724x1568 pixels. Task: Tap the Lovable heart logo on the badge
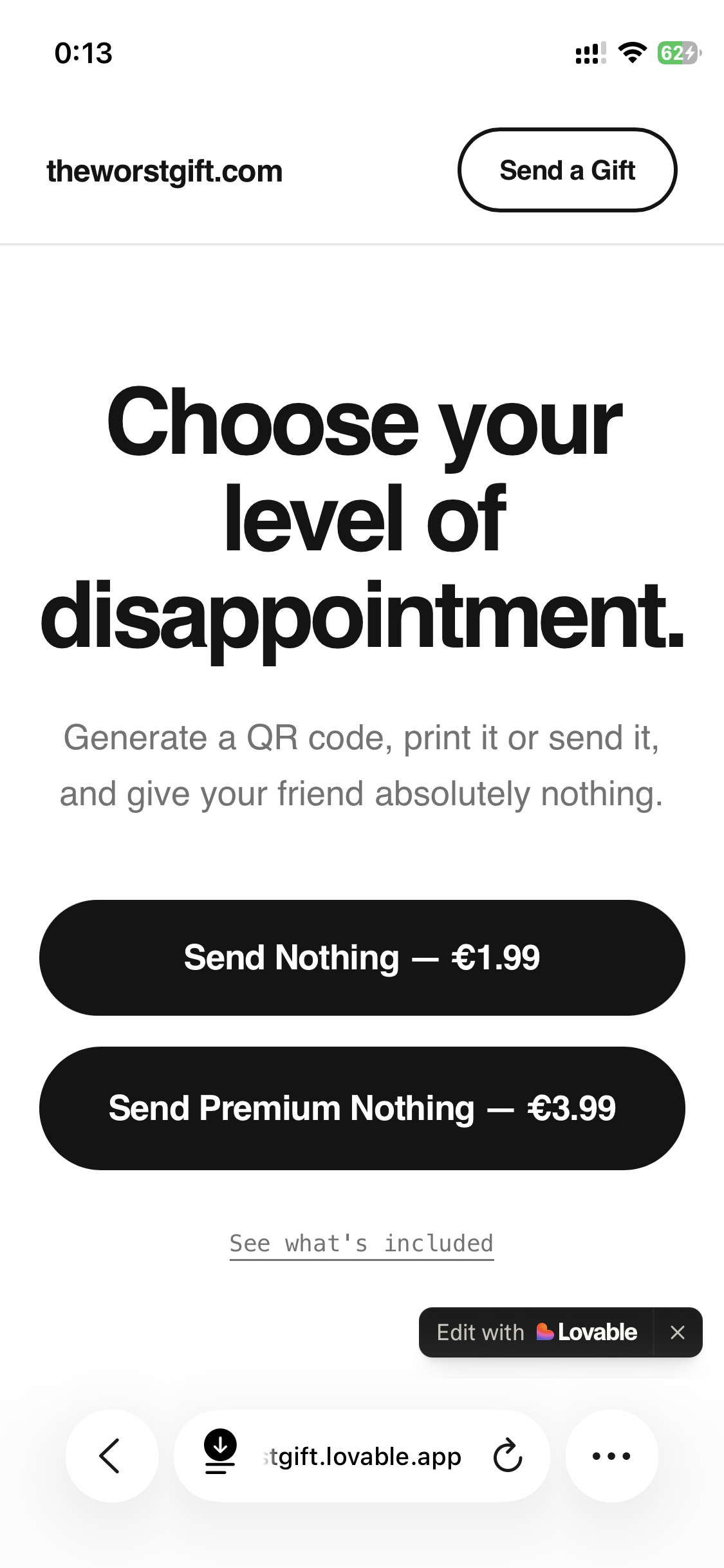click(x=546, y=1332)
